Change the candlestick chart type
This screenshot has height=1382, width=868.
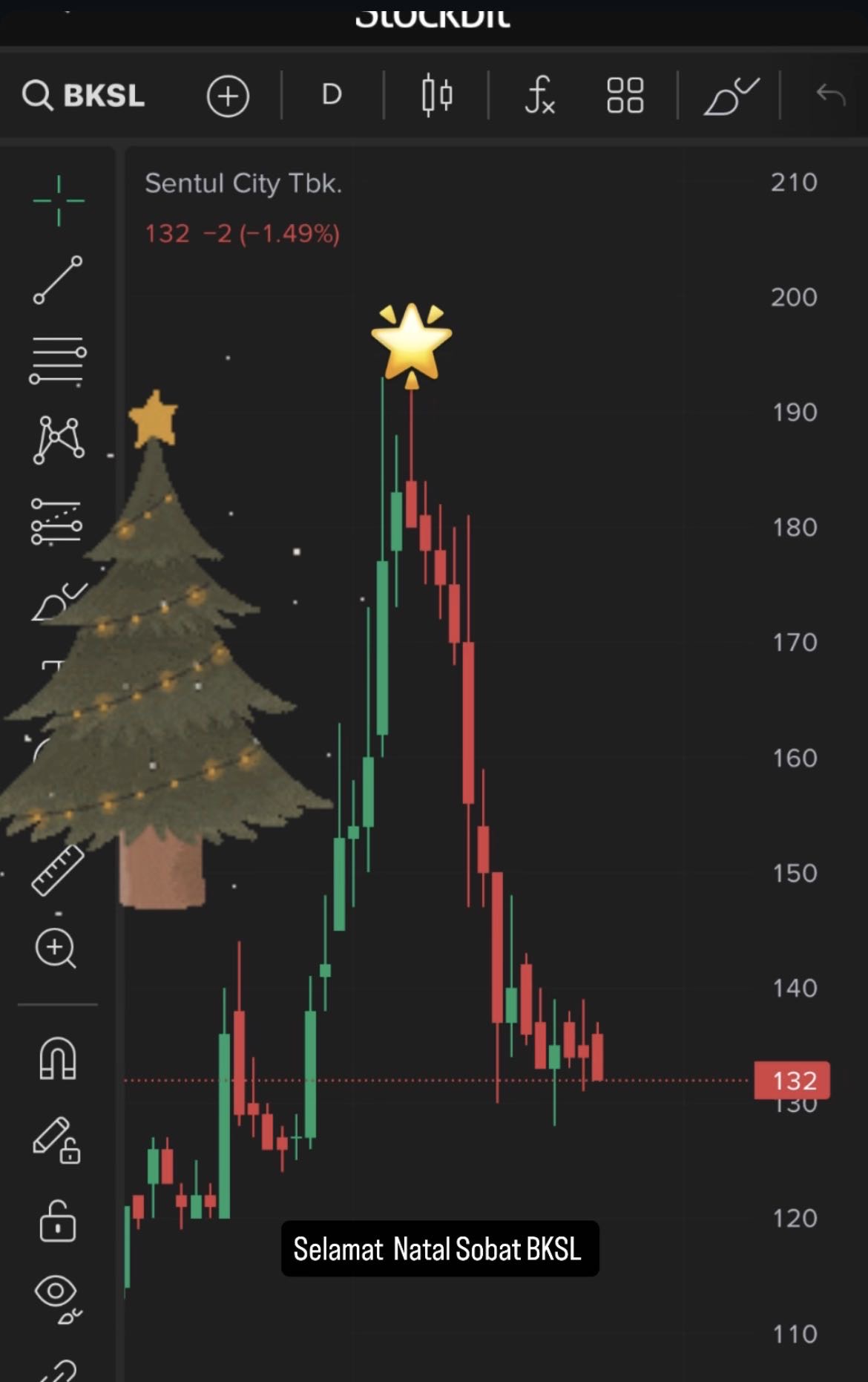(x=437, y=95)
